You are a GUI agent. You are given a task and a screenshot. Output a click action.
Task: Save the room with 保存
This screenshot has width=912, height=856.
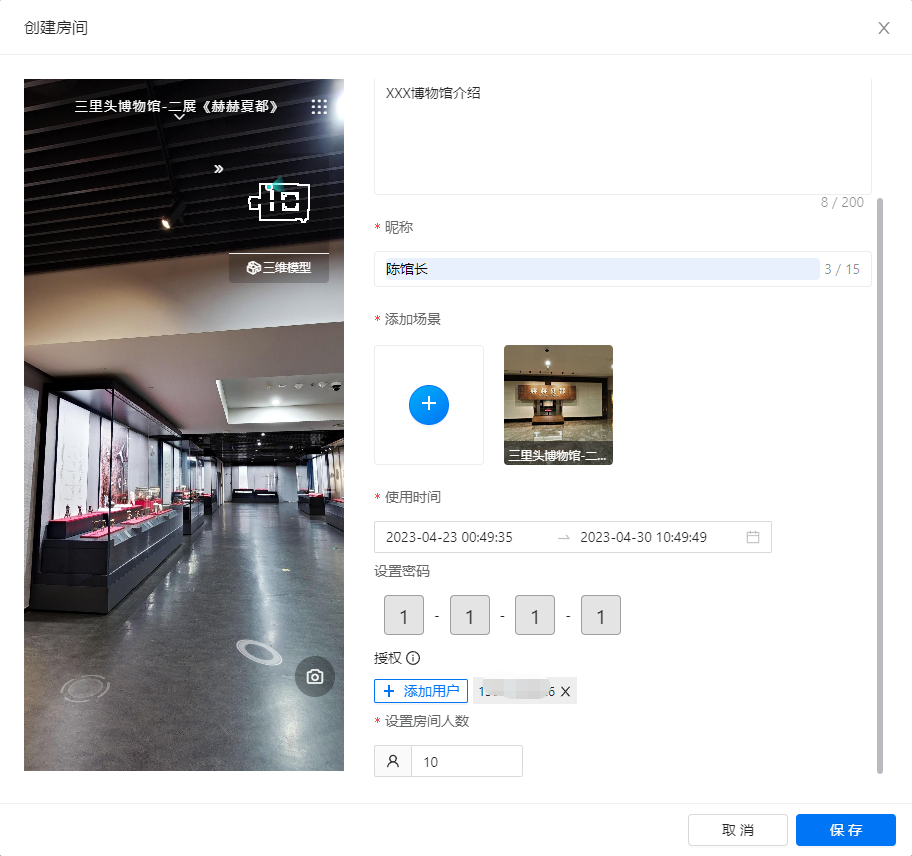(846, 830)
